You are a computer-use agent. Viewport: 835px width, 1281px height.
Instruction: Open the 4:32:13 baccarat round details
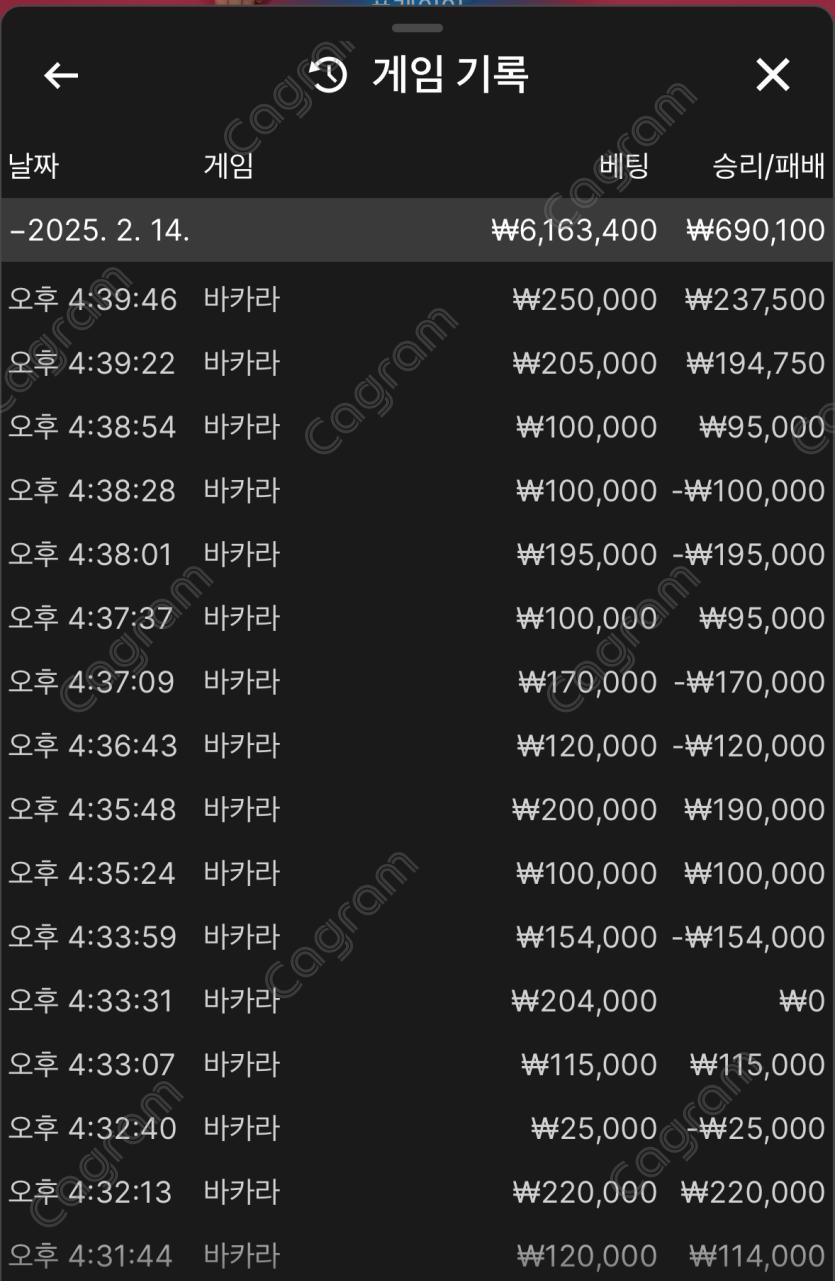tap(417, 1192)
